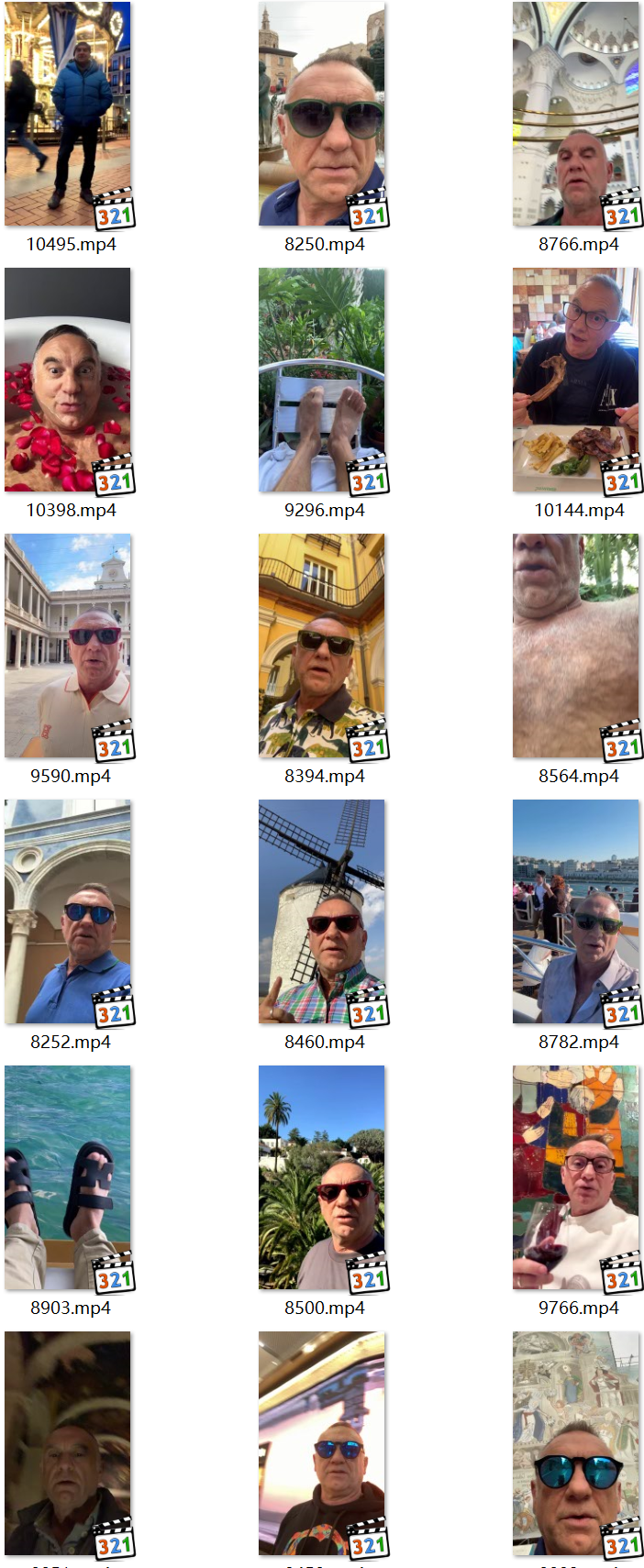The image size is (644, 1568).
Task: Play the 9766.mp4 clip
Action: point(576,1177)
